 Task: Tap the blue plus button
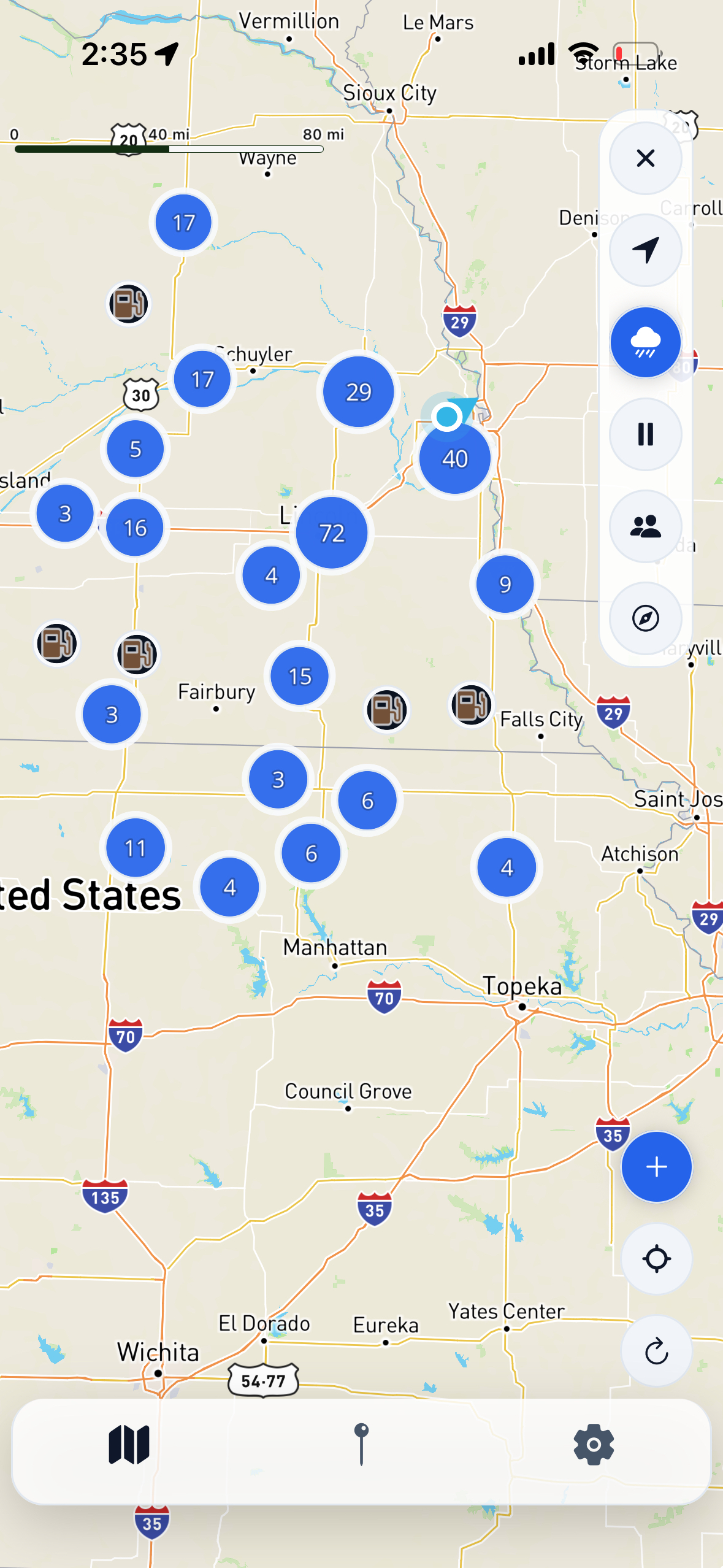(656, 1167)
